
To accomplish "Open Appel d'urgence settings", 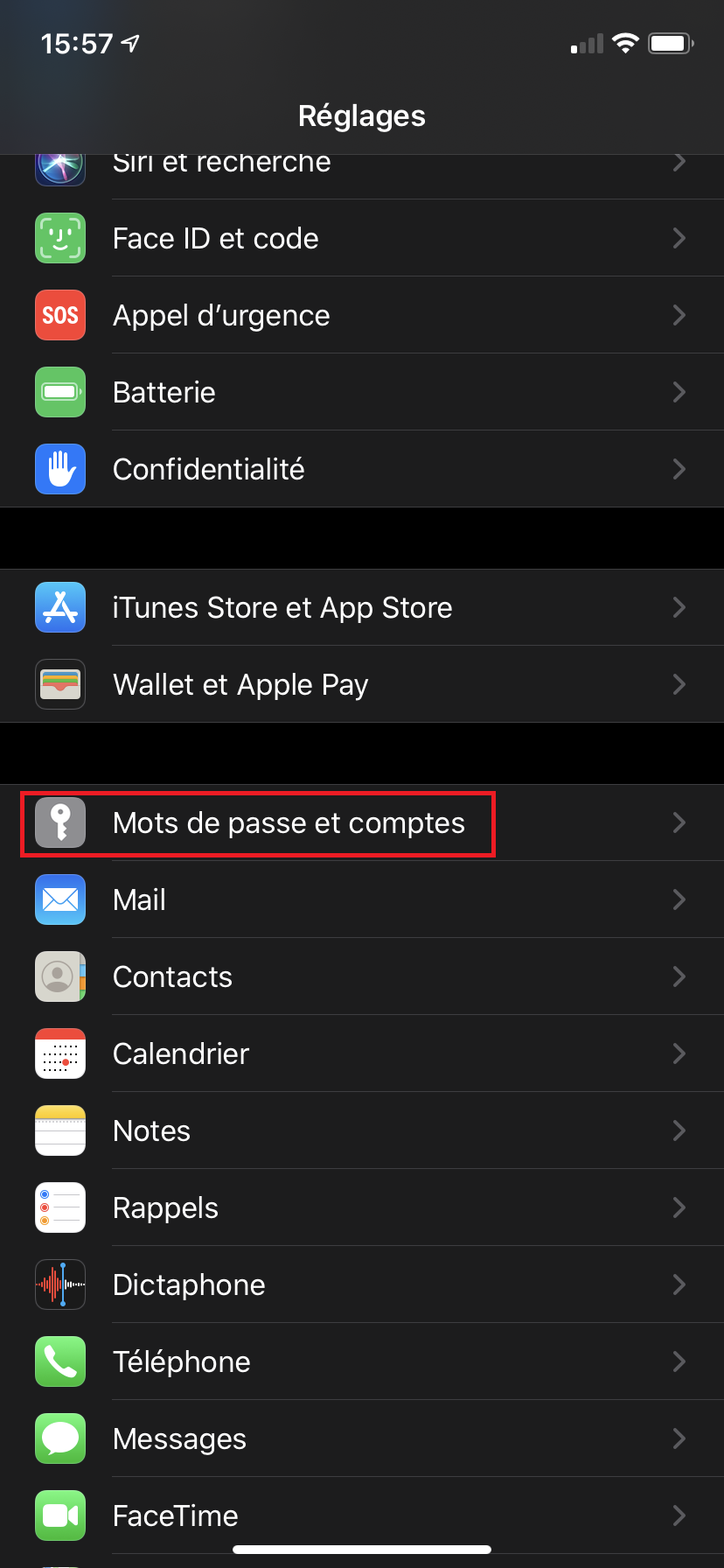I will (x=362, y=315).
